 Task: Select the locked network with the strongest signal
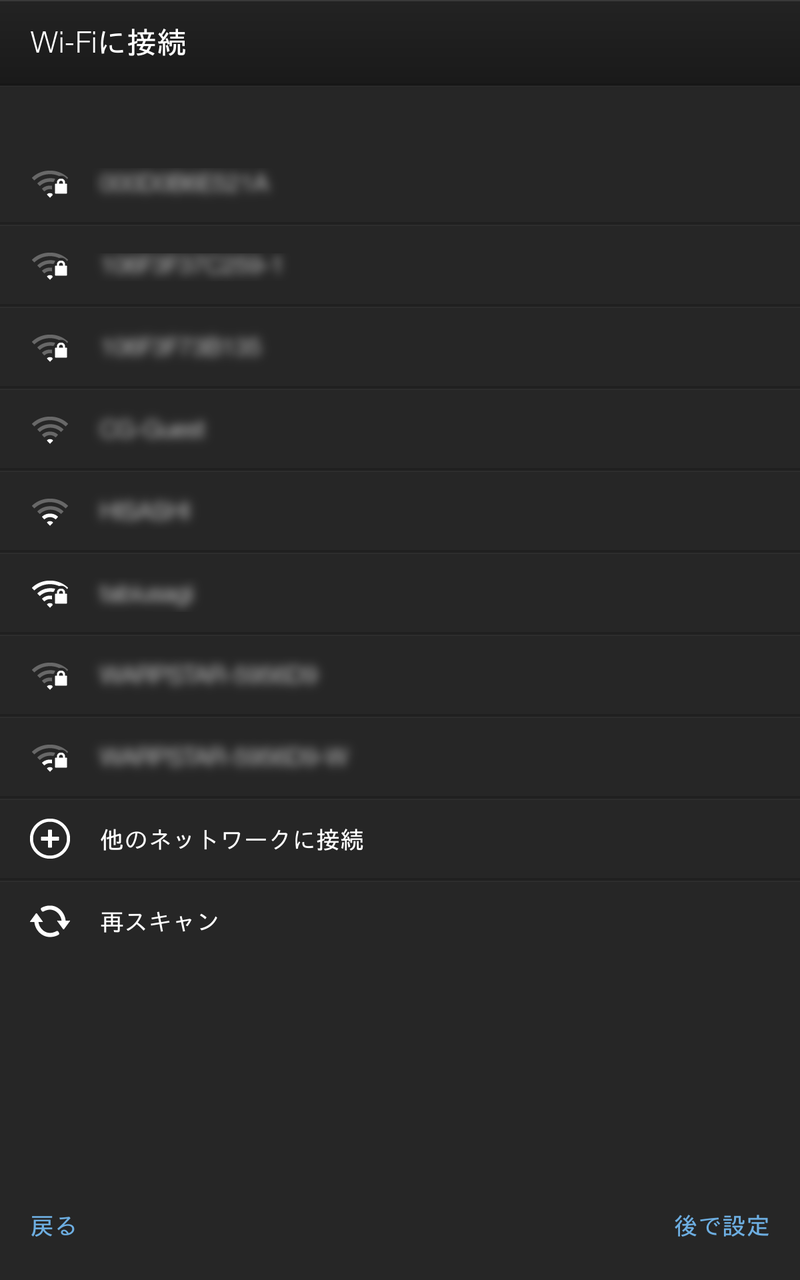pyautogui.click(x=400, y=593)
